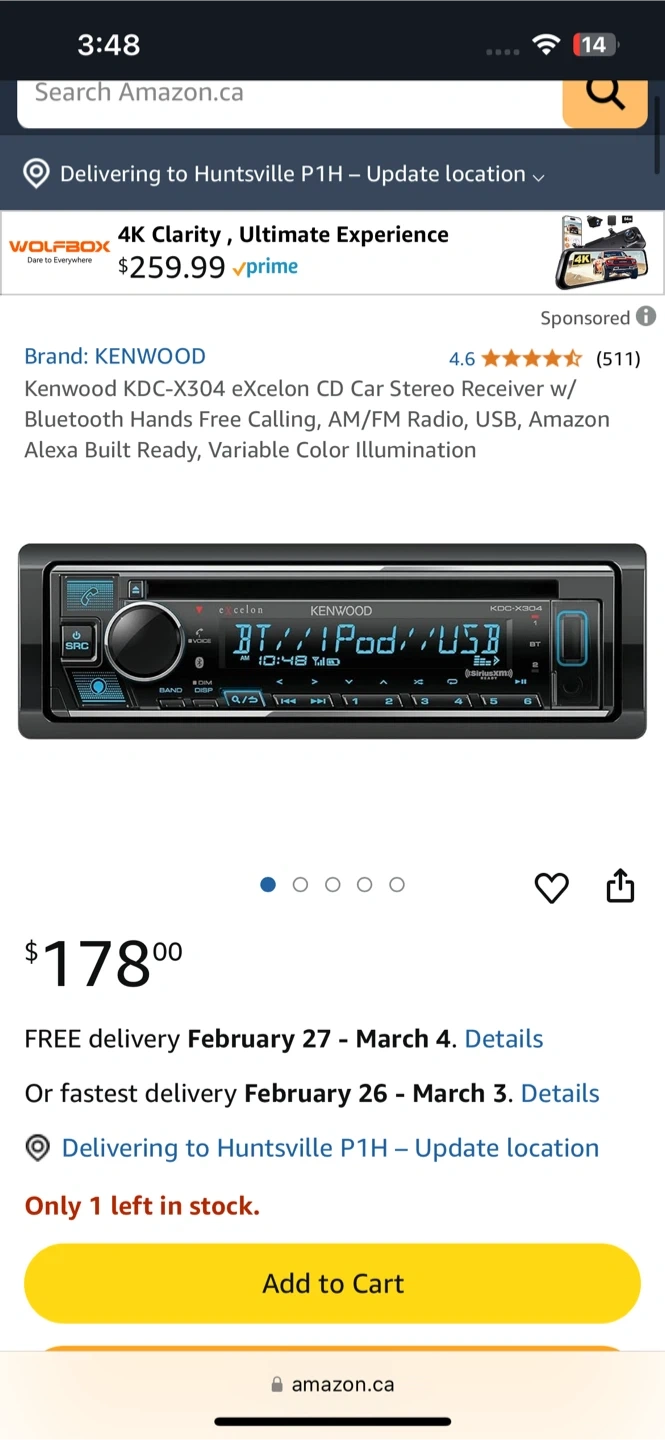View Details for the fastest delivery option

(x=560, y=1093)
